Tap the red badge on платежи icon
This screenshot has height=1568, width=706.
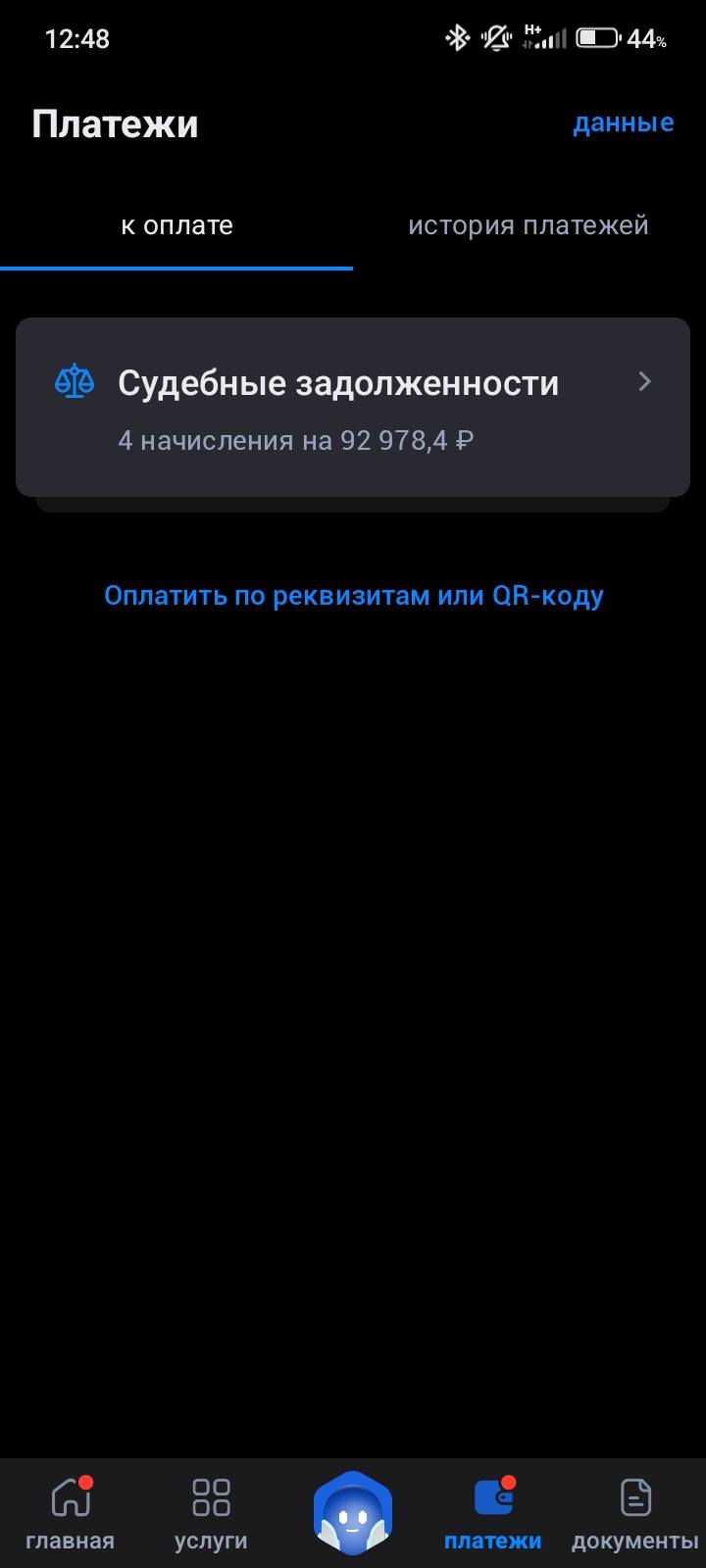coord(509,1482)
